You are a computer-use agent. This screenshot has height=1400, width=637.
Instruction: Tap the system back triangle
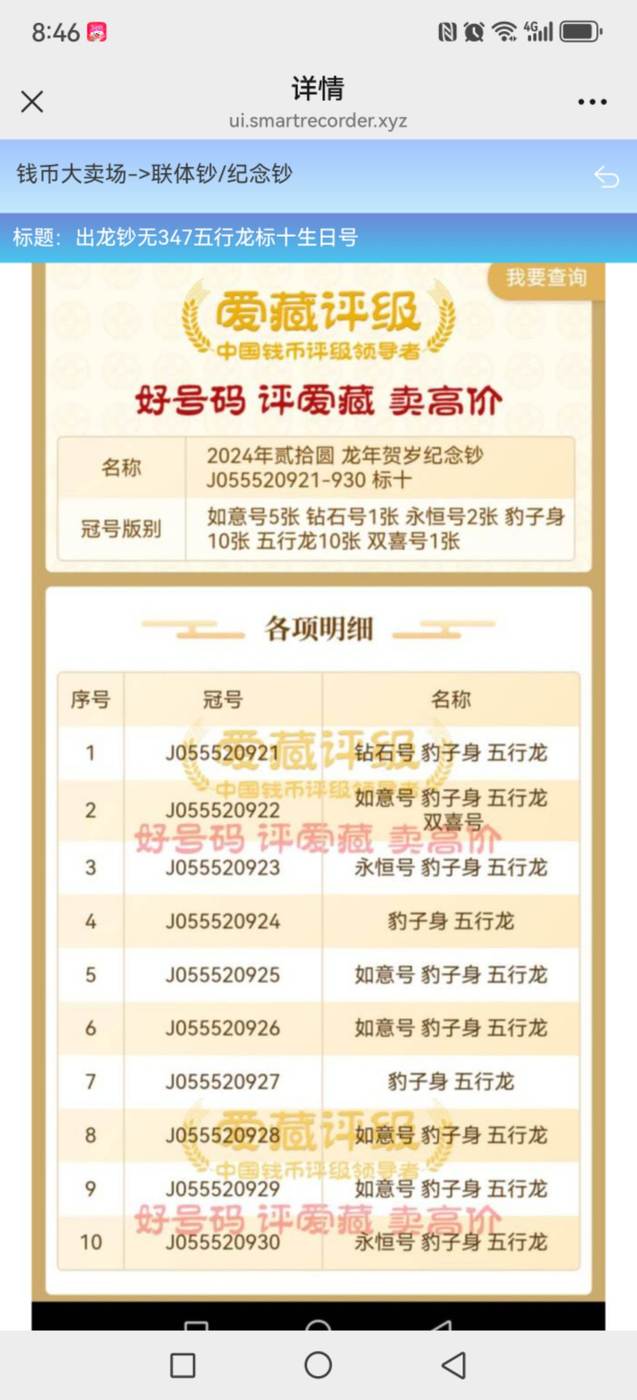[454, 1365]
